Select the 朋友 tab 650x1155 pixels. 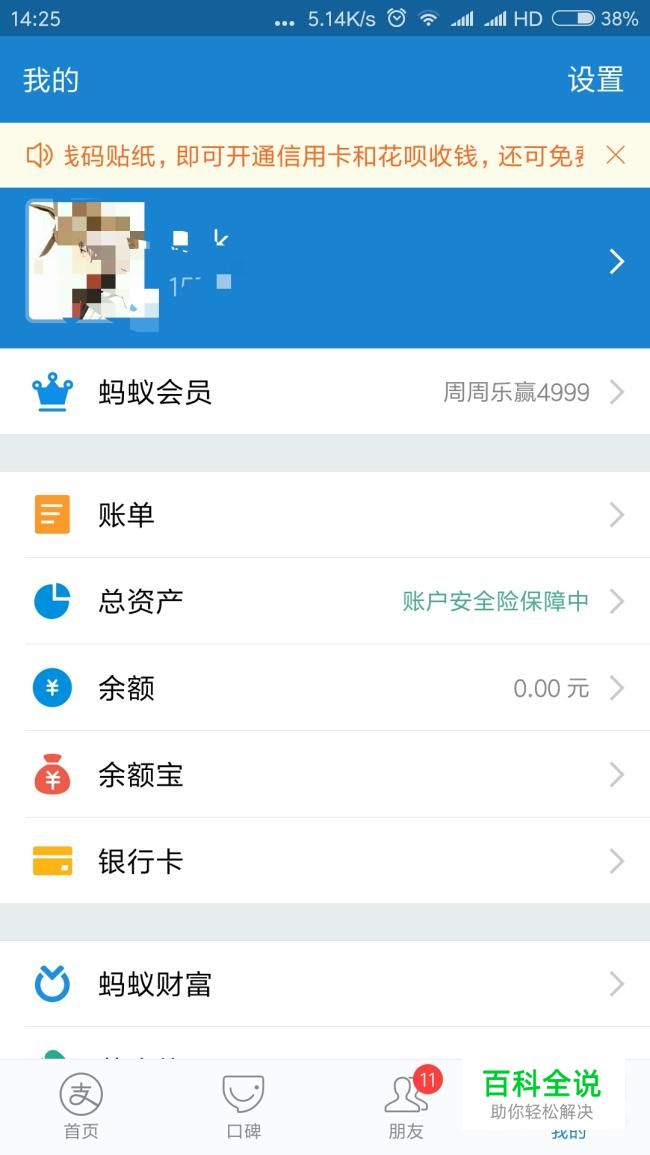(406, 1107)
